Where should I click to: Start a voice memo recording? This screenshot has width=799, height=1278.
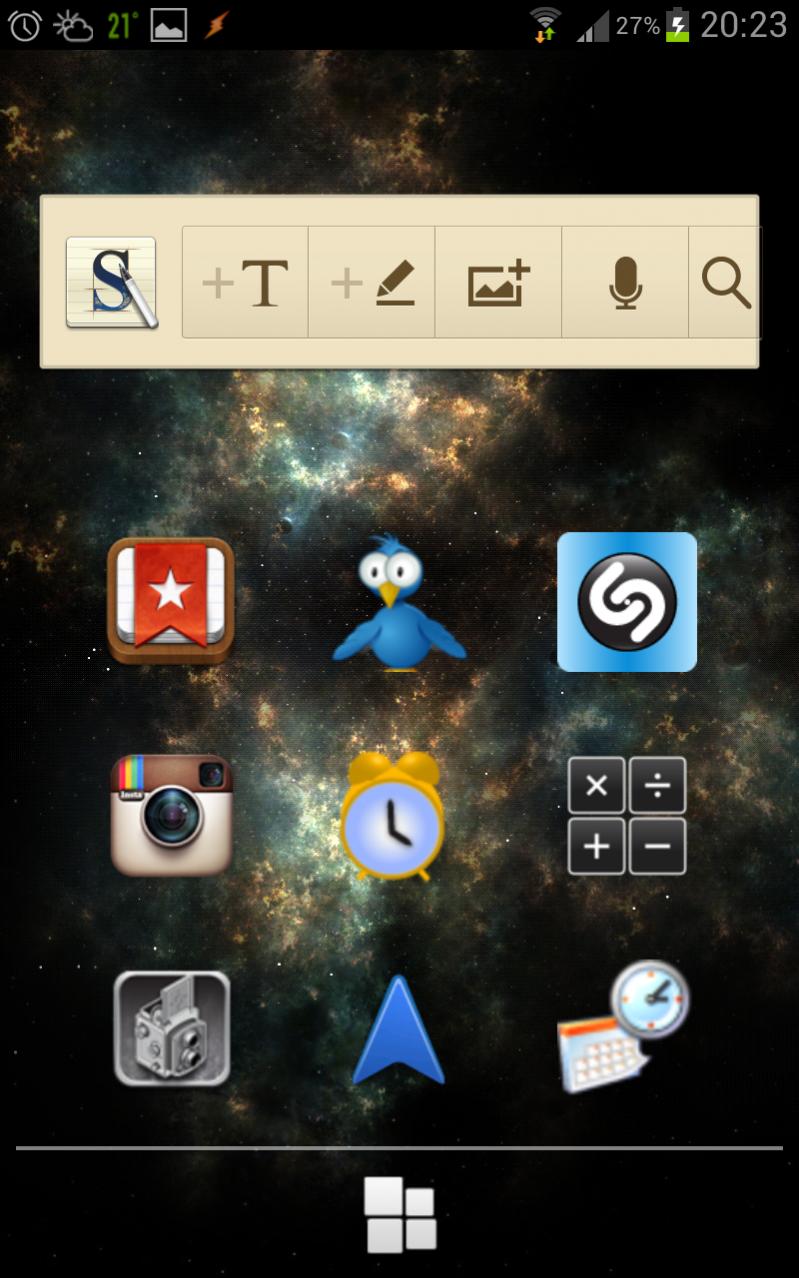(625, 283)
